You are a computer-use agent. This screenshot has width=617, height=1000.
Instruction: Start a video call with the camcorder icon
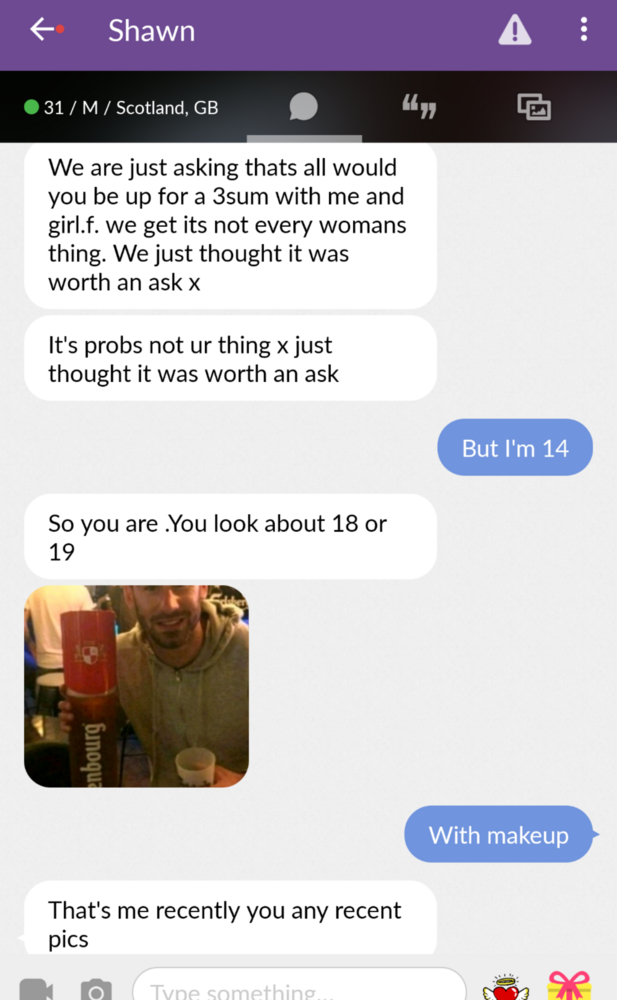pos(36,989)
